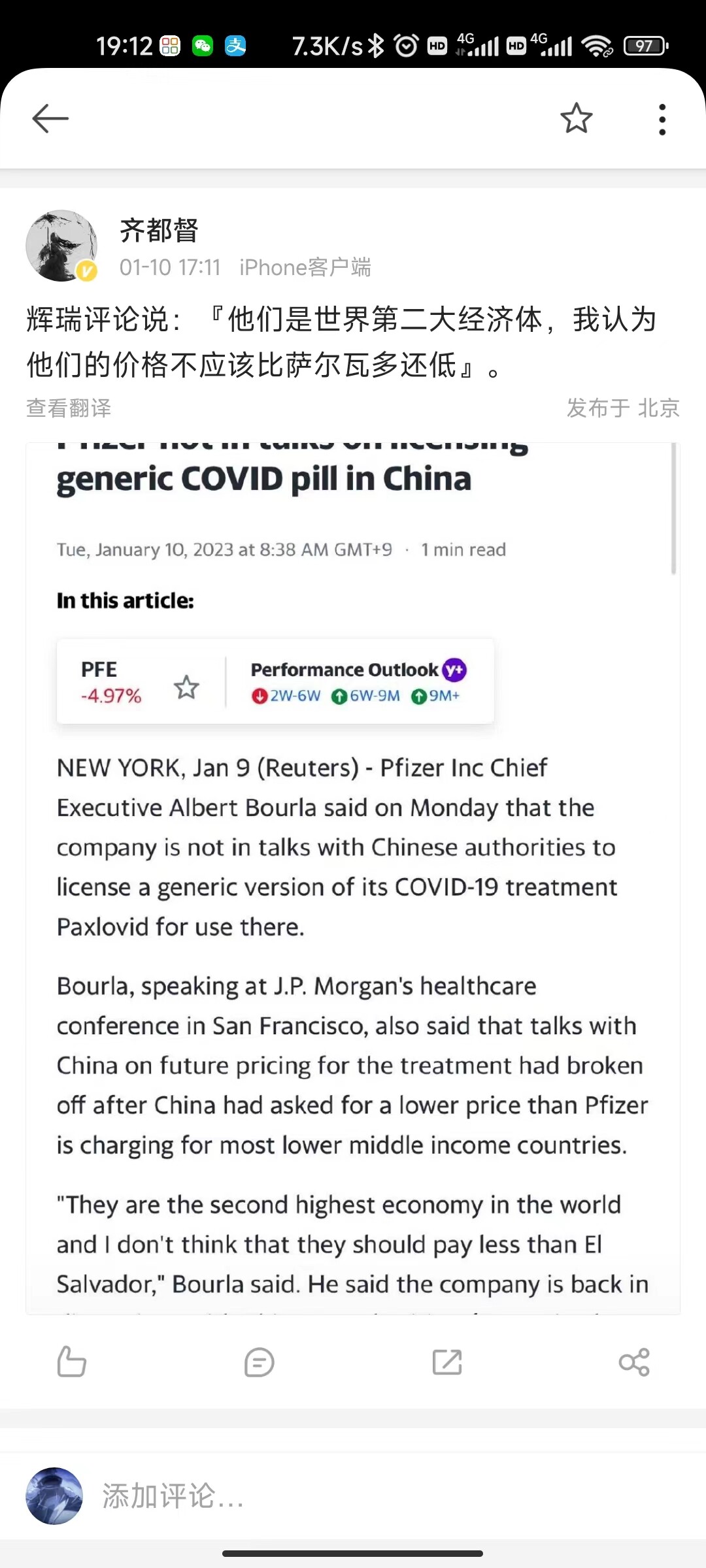Screen dimensions: 706x1568
Task: Tap 查看翻译 to translate the post
Action: coord(69,408)
